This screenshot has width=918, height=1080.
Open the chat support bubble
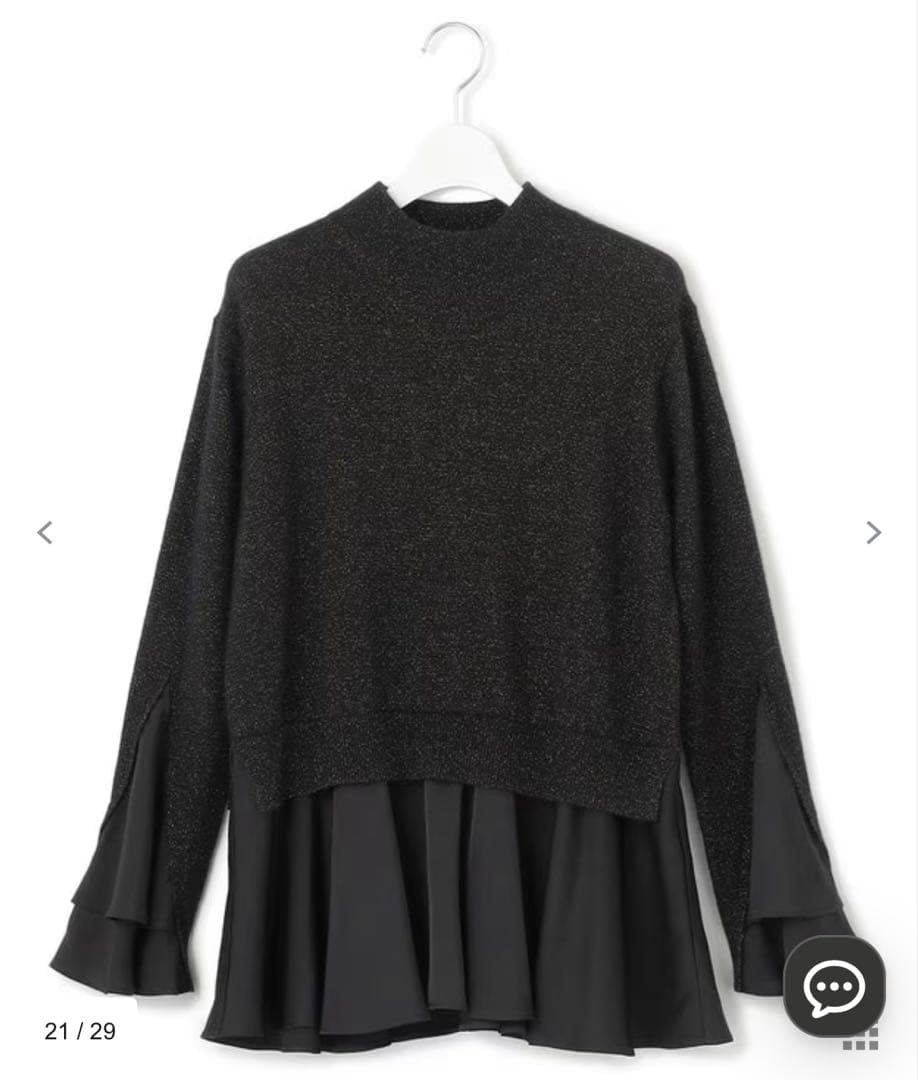833,988
